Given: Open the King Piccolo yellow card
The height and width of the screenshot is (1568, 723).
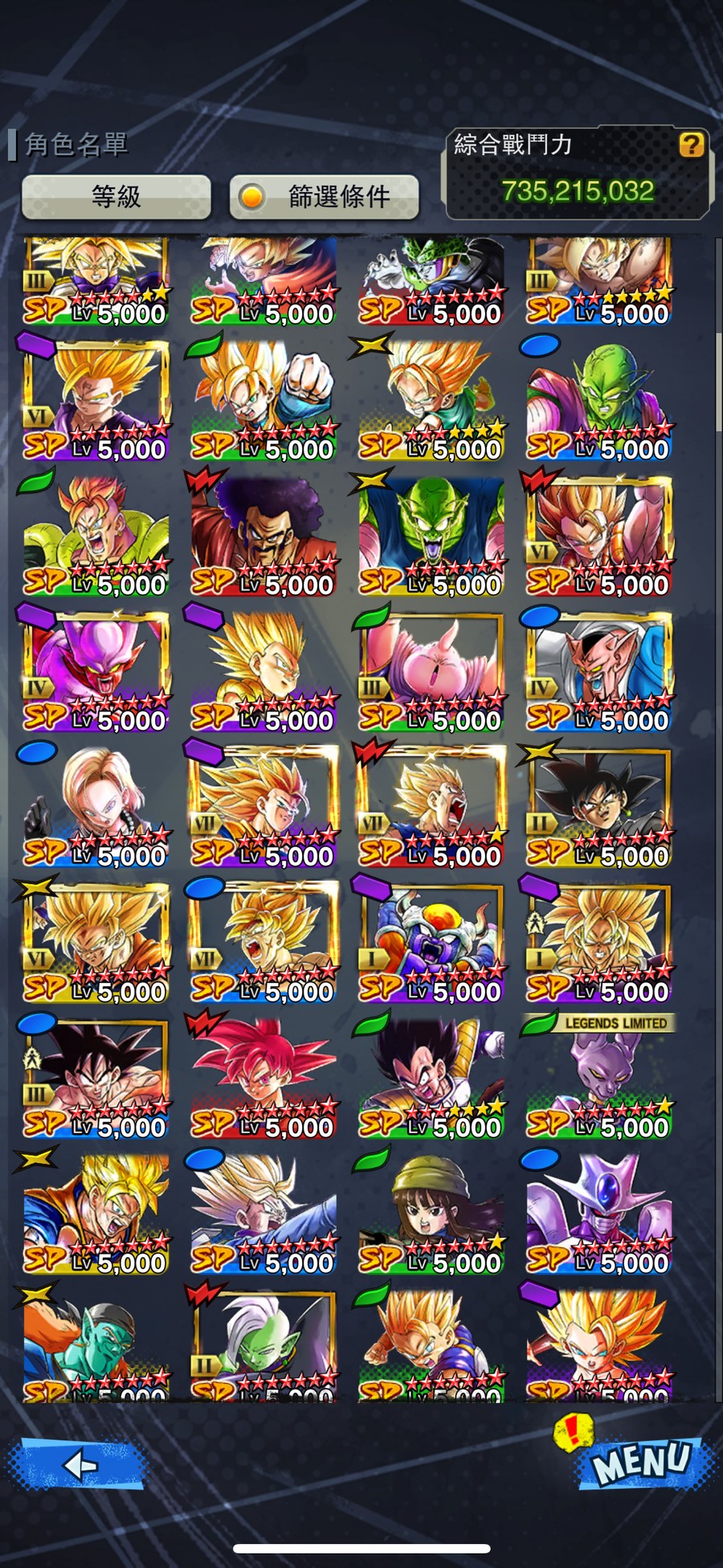Looking at the screenshot, I should pos(431,535).
